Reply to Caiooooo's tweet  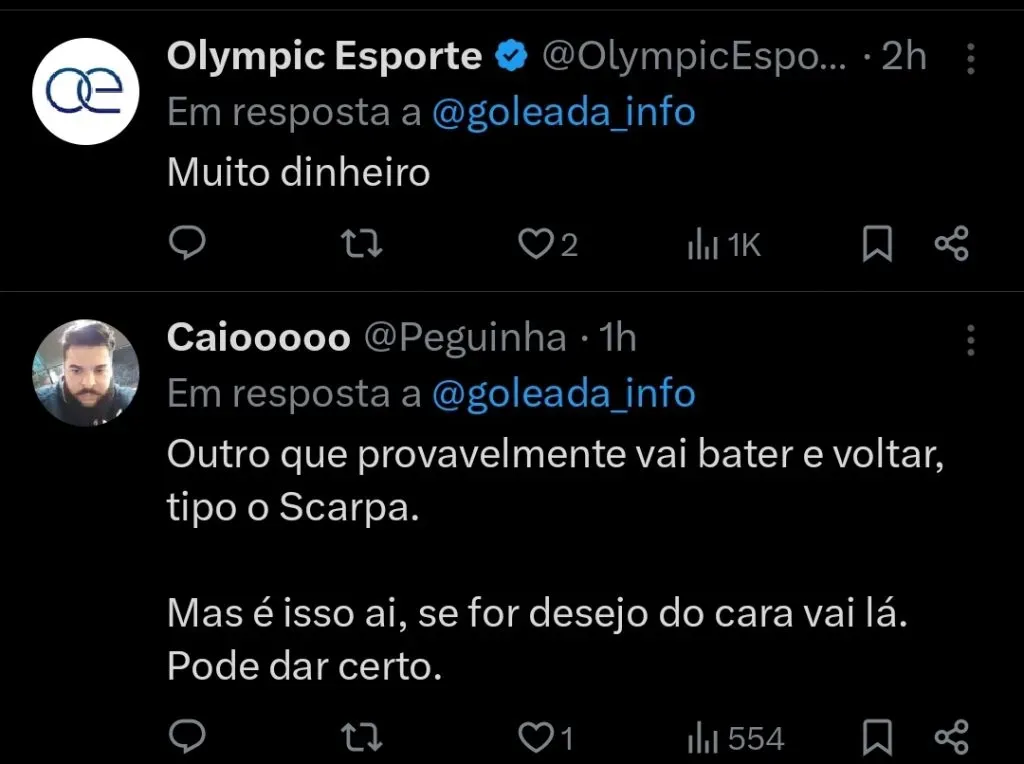(x=186, y=737)
